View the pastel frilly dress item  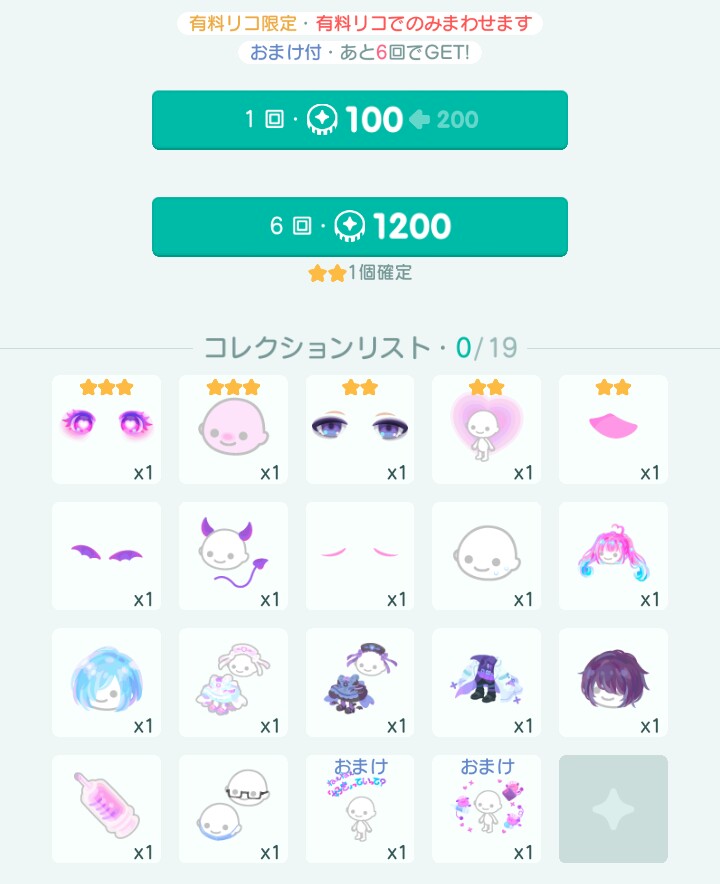pyautogui.click(x=233, y=683)
